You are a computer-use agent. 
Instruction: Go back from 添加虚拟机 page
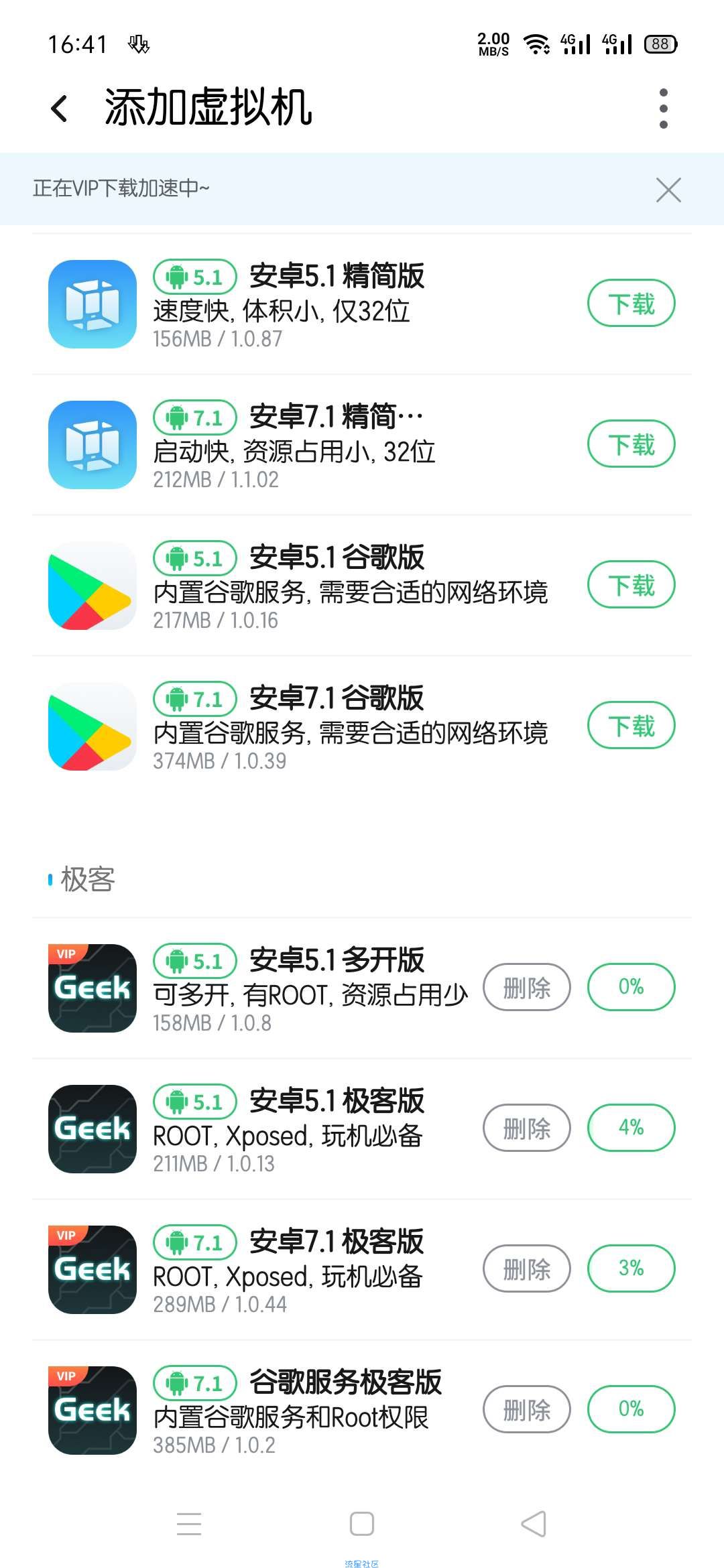(60, 109)
